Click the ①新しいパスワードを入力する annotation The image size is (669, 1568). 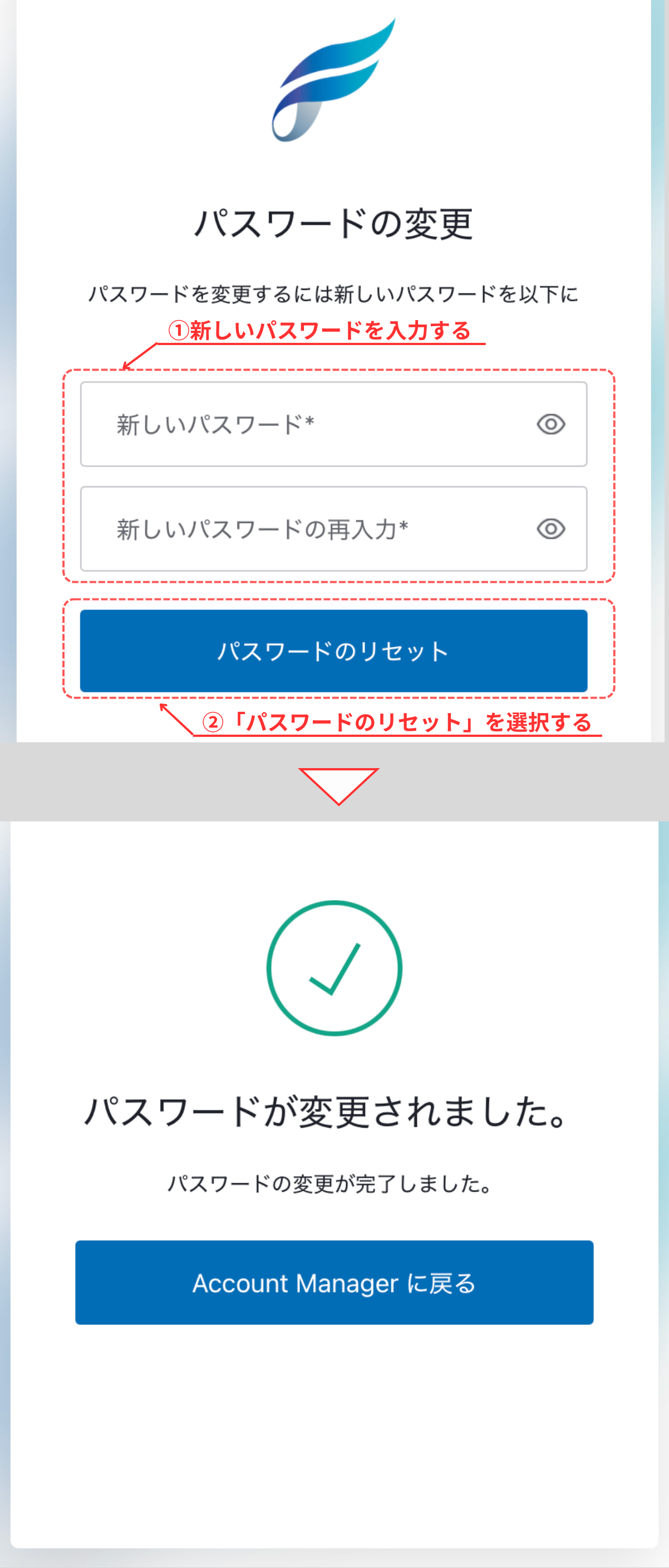[x=321, y=331]
